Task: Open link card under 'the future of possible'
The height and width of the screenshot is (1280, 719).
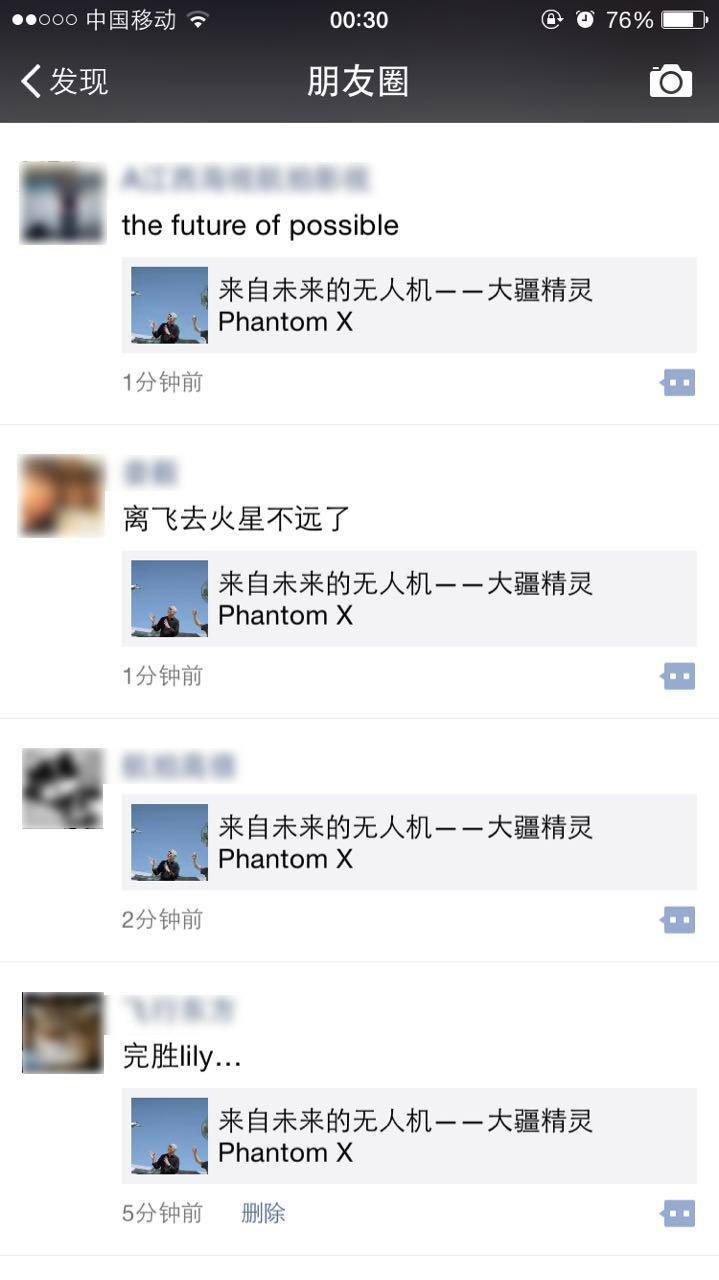Action: pos(408,305)
